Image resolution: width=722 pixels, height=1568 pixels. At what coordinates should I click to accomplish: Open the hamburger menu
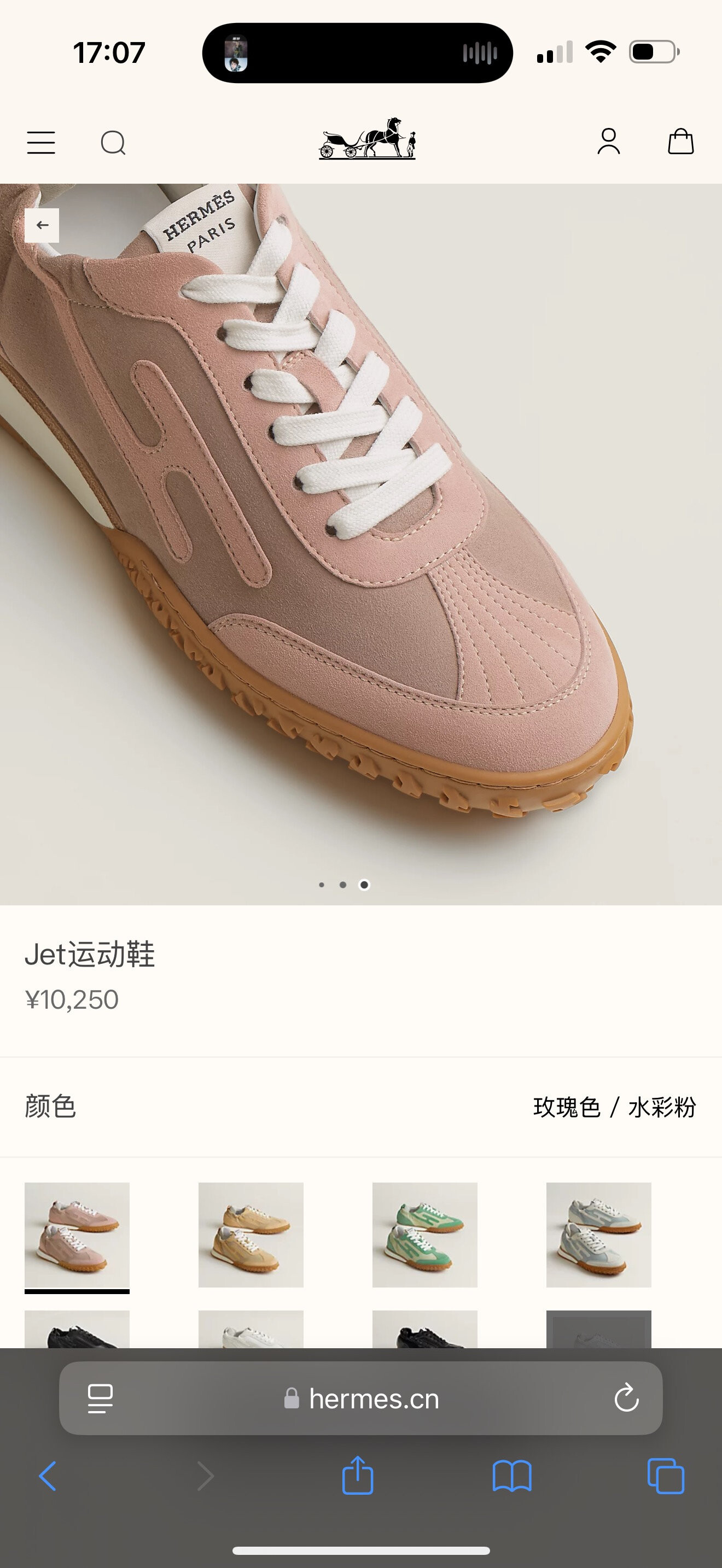pos(41,143)
